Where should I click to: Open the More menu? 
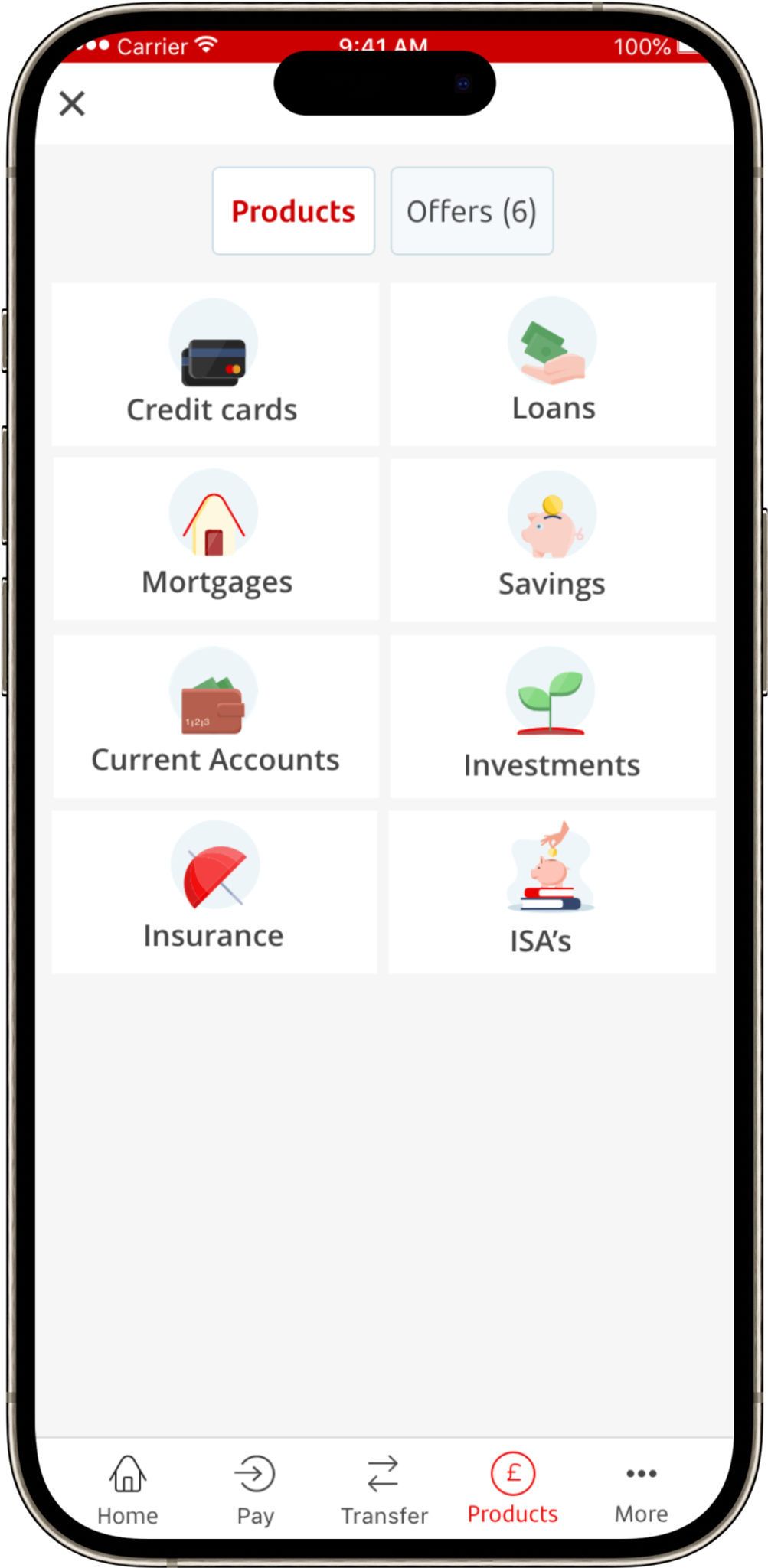point(641,1489)
